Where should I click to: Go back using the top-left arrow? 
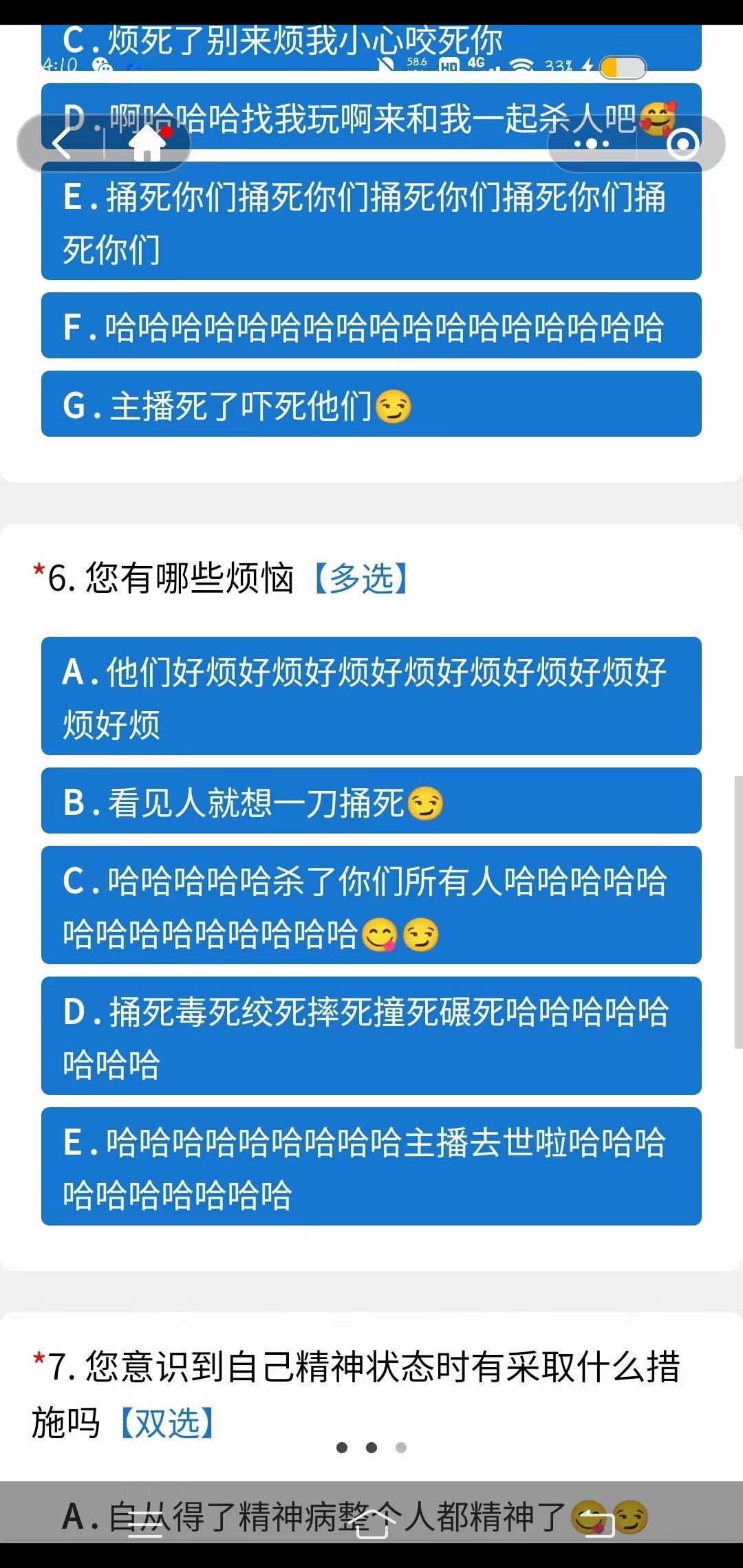coord(62,144)
